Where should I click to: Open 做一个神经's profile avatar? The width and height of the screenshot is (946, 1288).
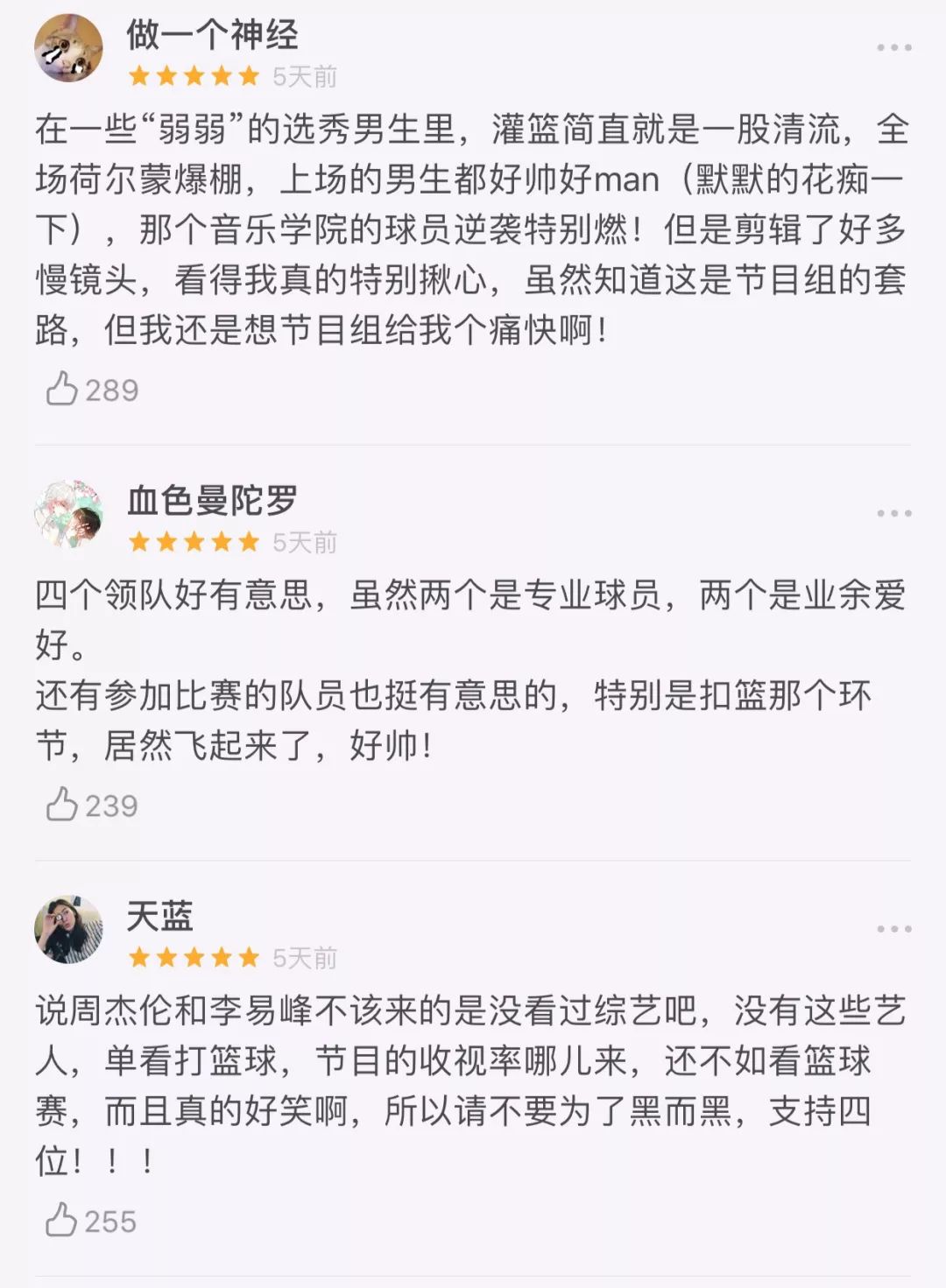click(68, 47)
